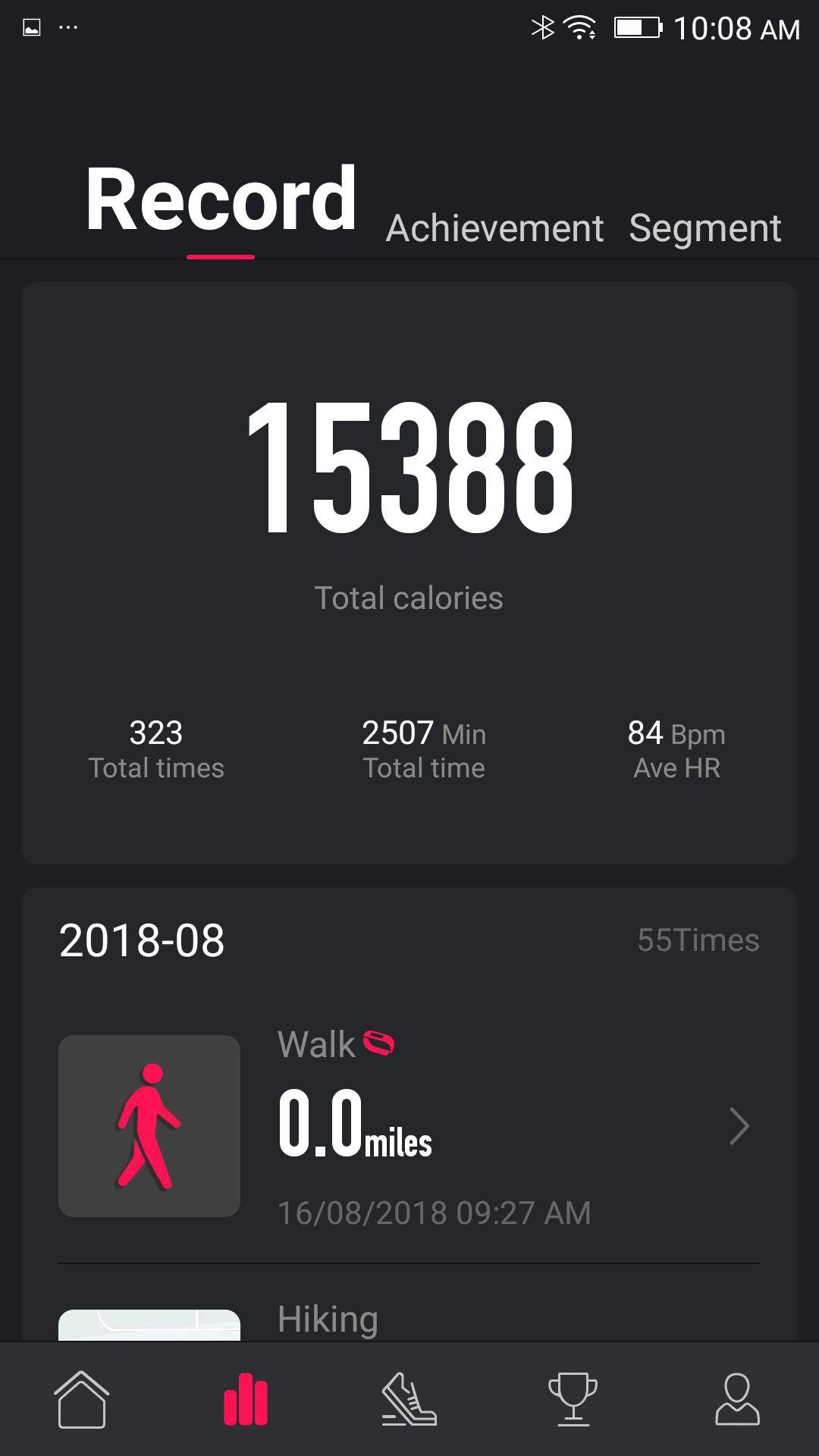
Task: Open the running shoe workout tab
Action: point(409,1399)
